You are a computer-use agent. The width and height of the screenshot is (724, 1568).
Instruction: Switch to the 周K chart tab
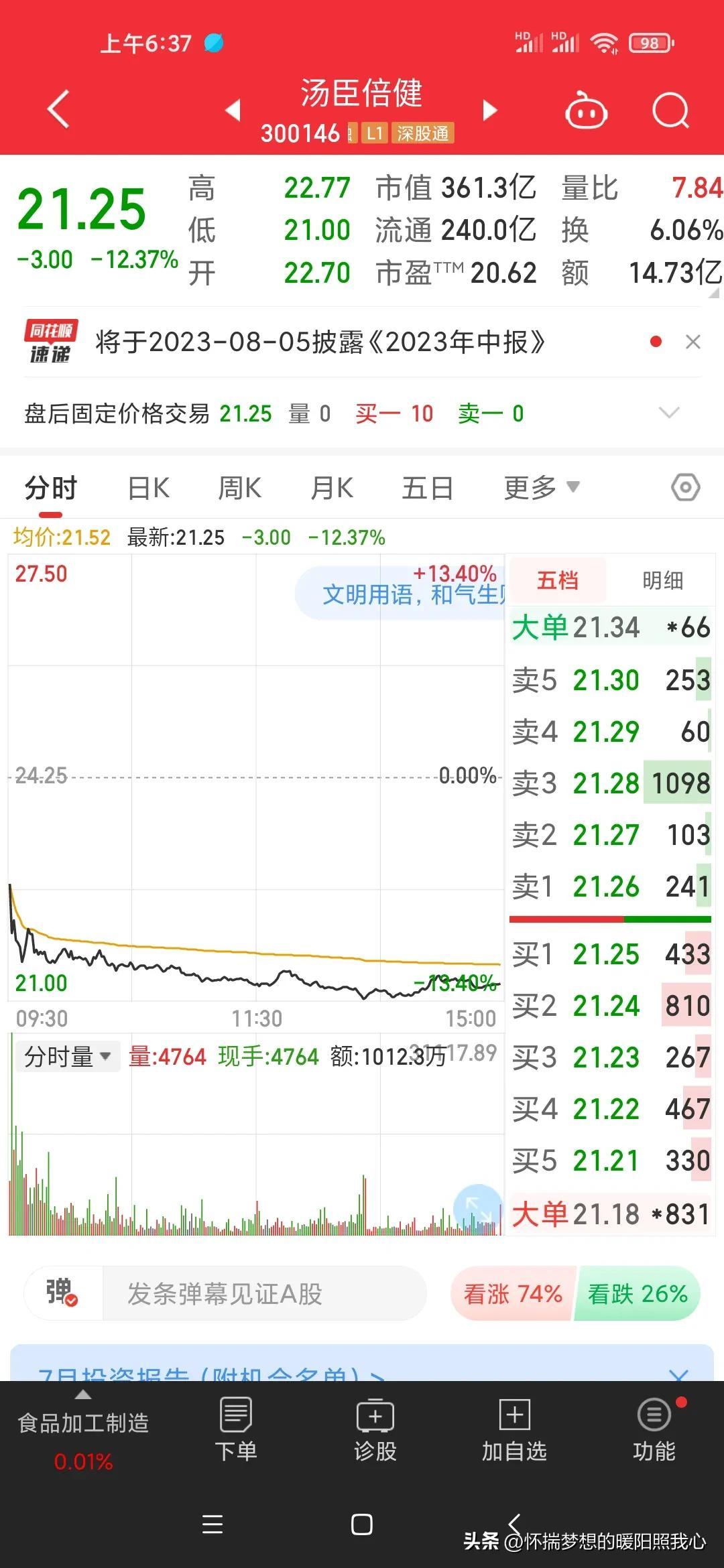(240, 488)
